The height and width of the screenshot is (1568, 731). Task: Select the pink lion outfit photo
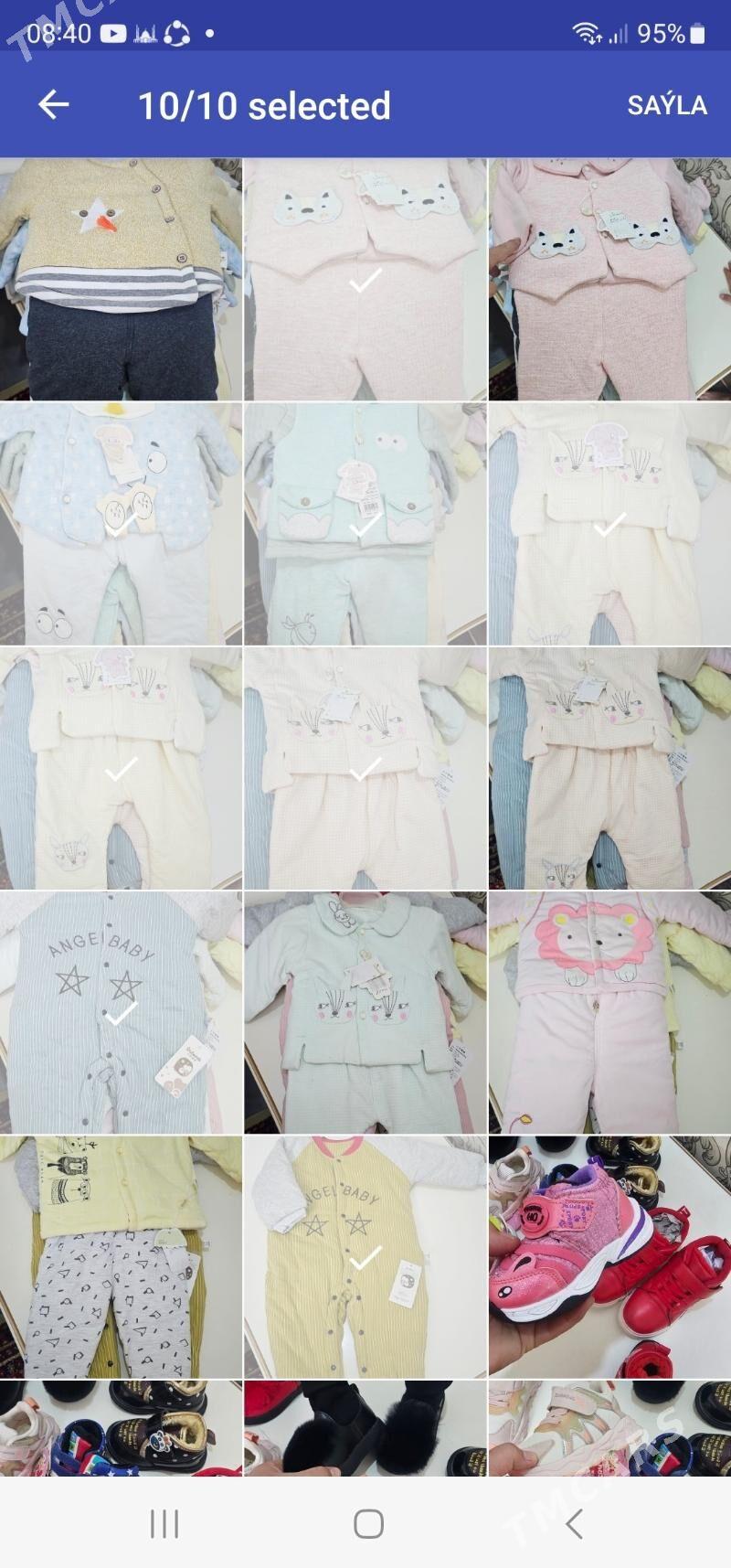[609, 1013]
